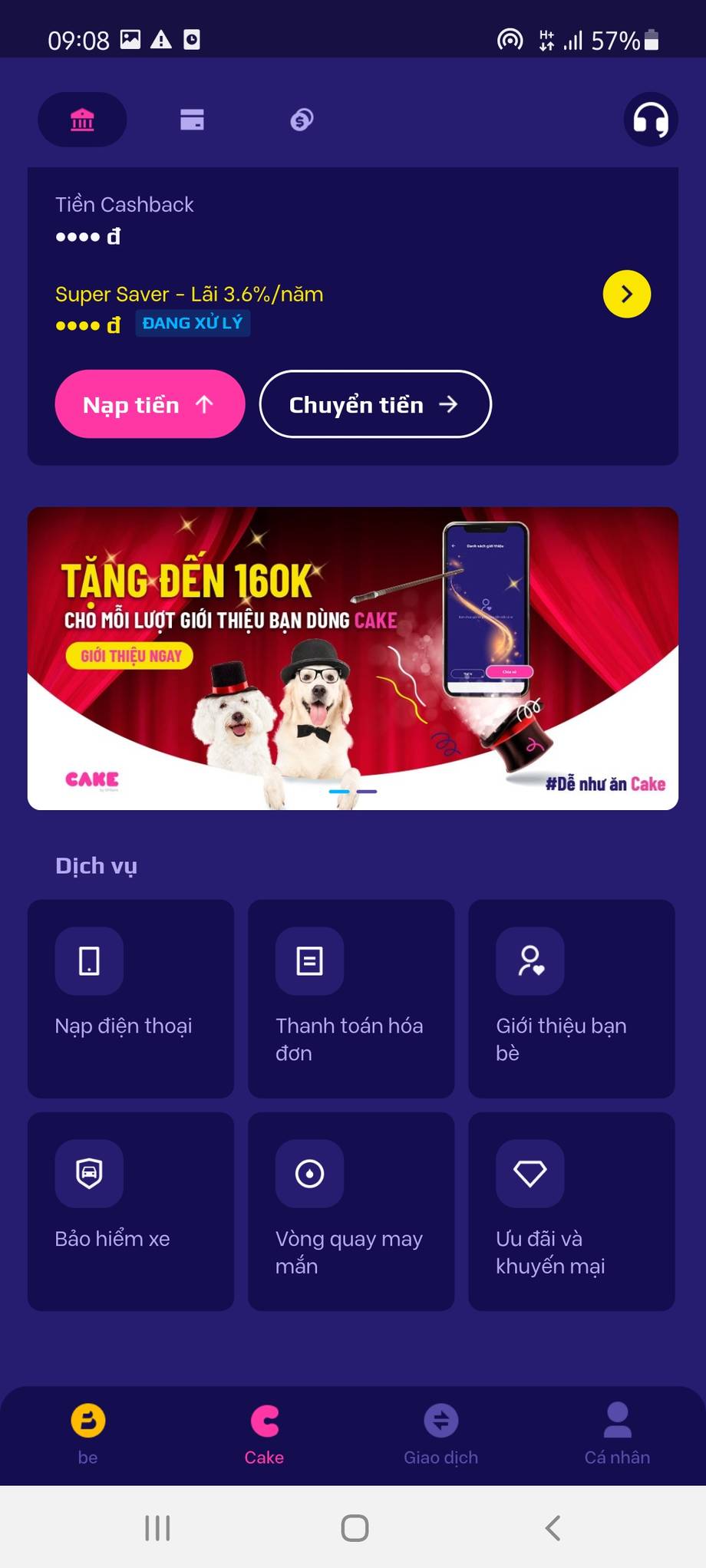The height and width of the screenshot is (1568, 706).
Task: Tap the Nạp tiền button
Action: pyautogui.click(x=150, y=404)
